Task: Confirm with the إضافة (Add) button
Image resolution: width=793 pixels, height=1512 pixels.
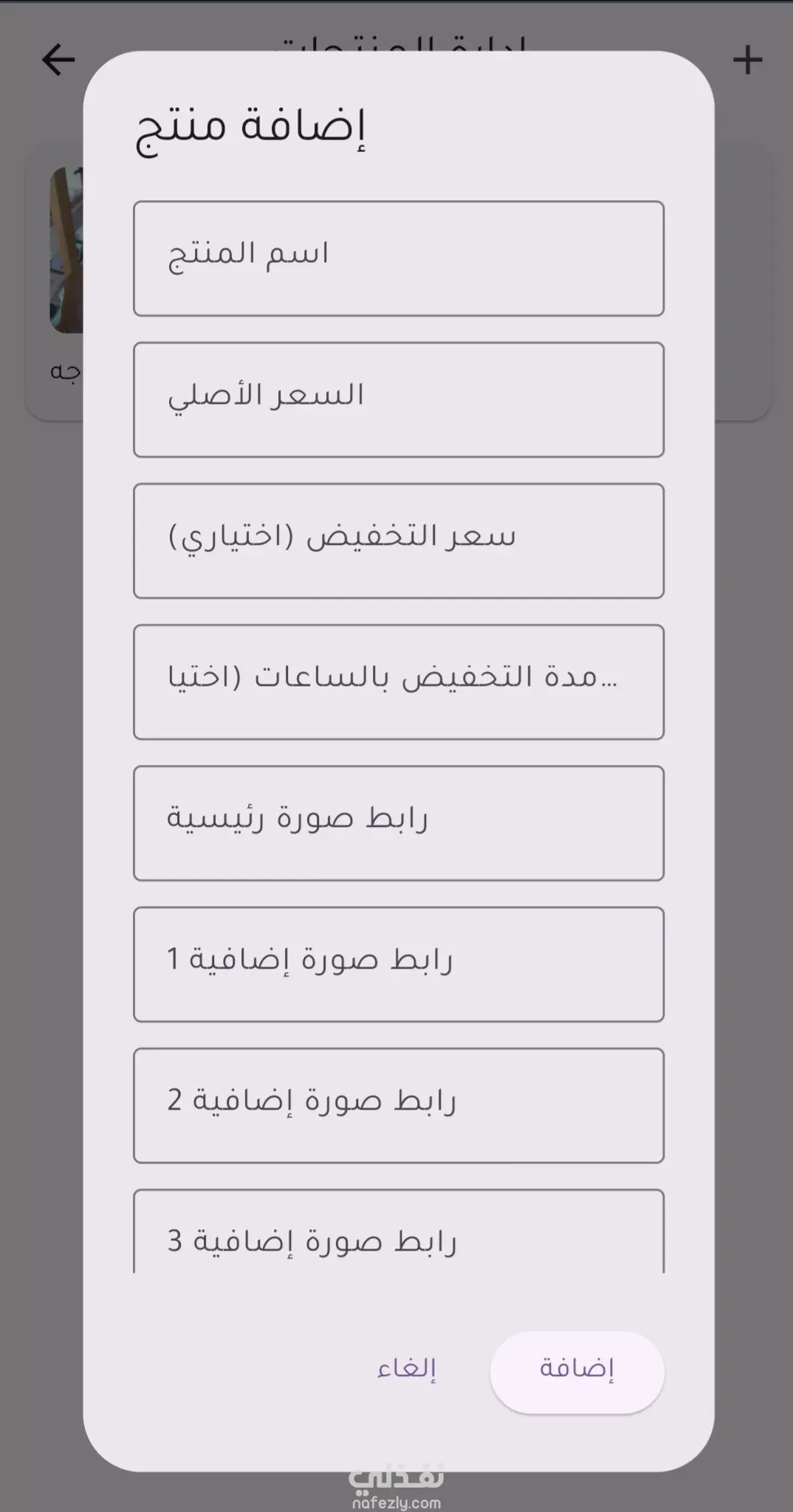Action: point(577,1372)
